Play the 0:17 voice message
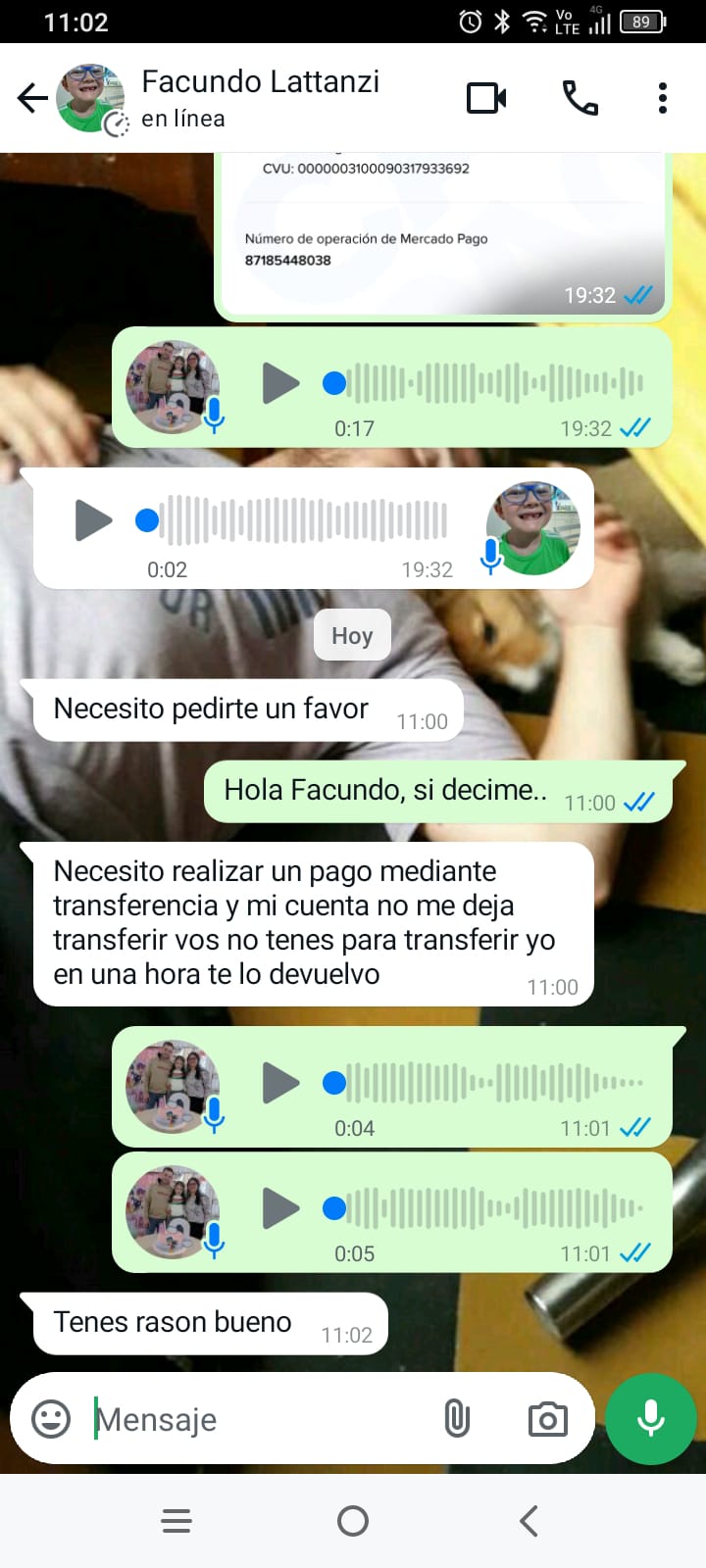This screenshot has width=706, height=1568. coord(280,383)
